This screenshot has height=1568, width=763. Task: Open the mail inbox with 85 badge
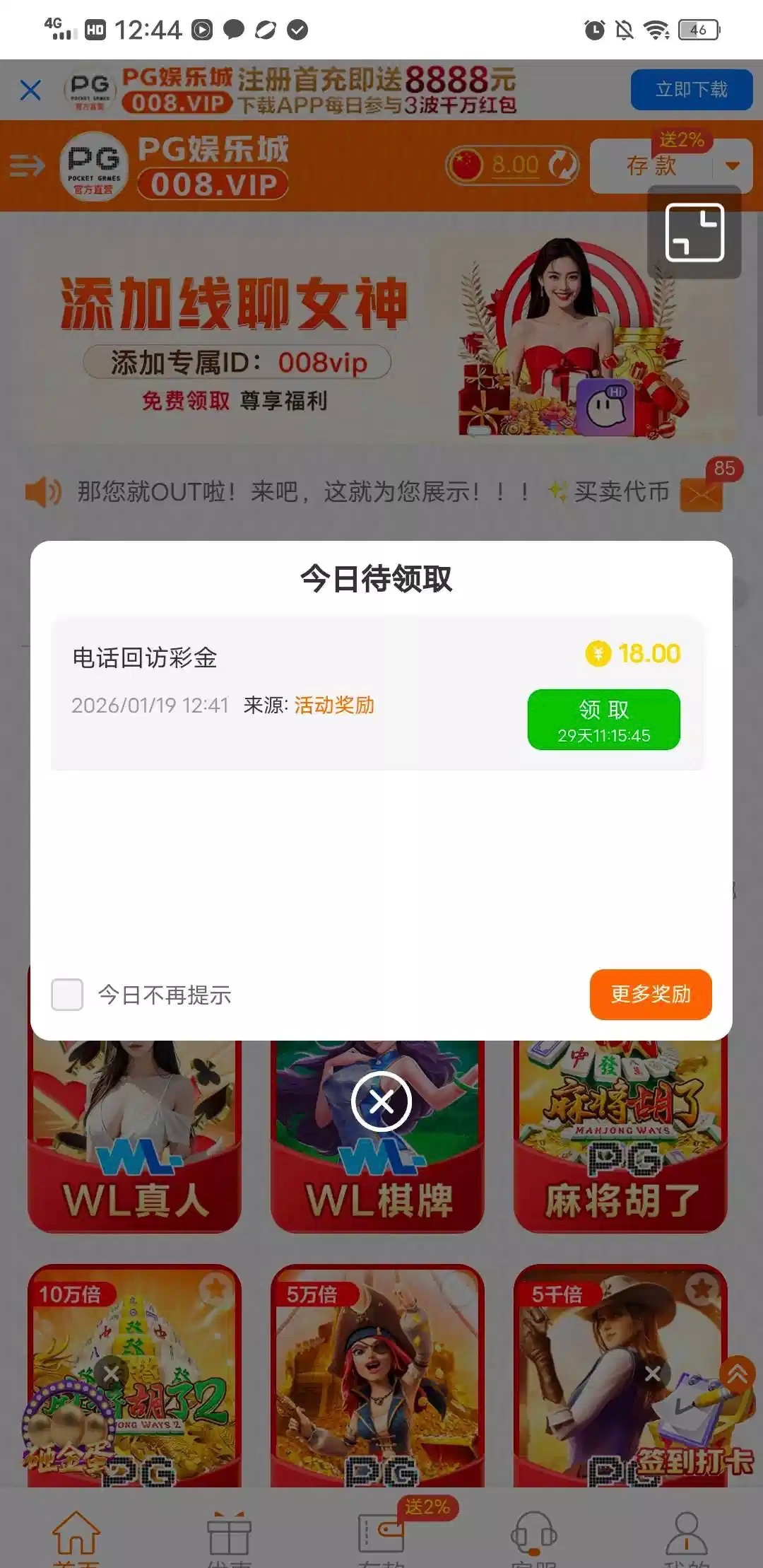(701, 493)
